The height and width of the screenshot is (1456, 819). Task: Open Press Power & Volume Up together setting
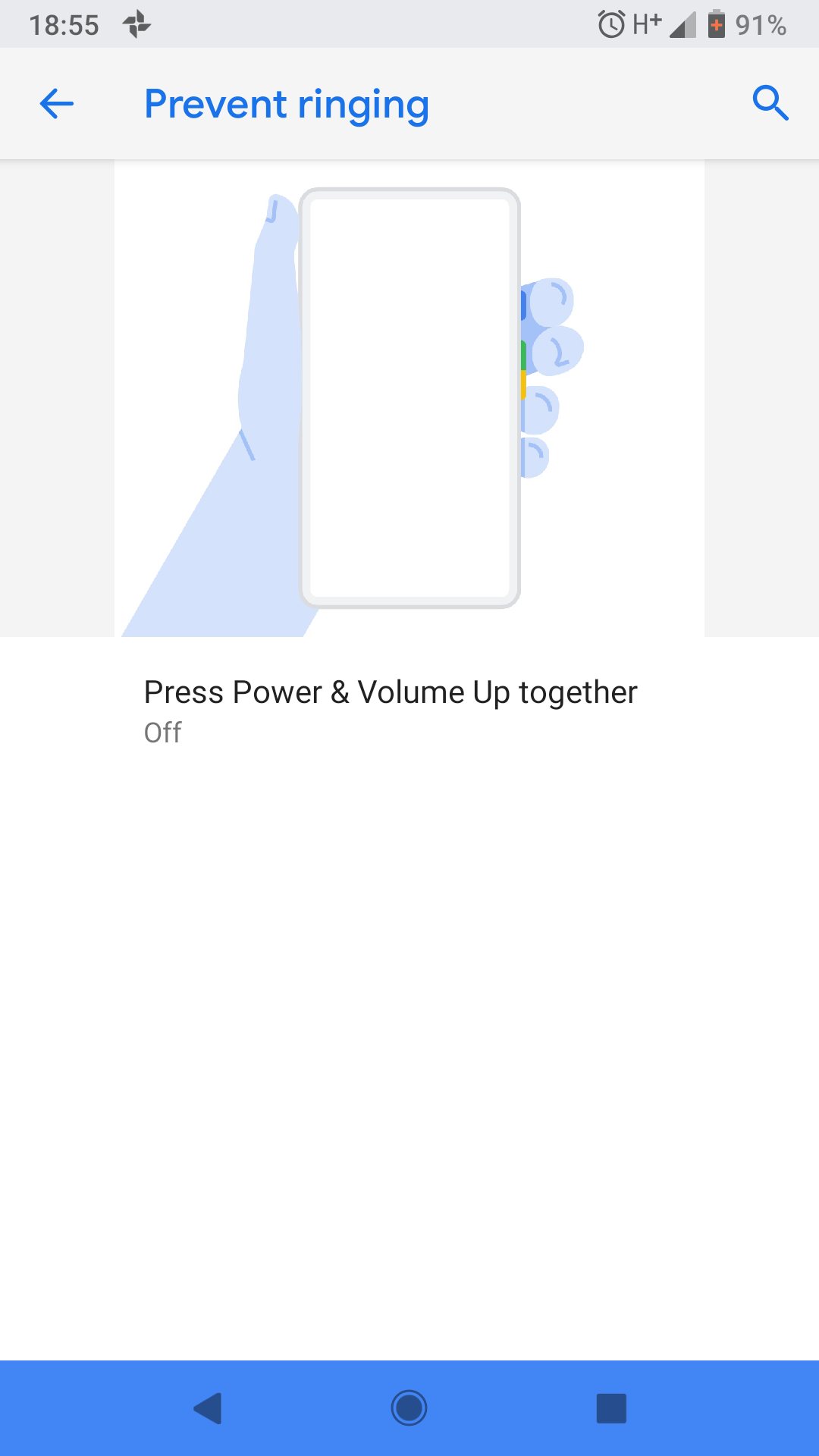tap(391, 710)
